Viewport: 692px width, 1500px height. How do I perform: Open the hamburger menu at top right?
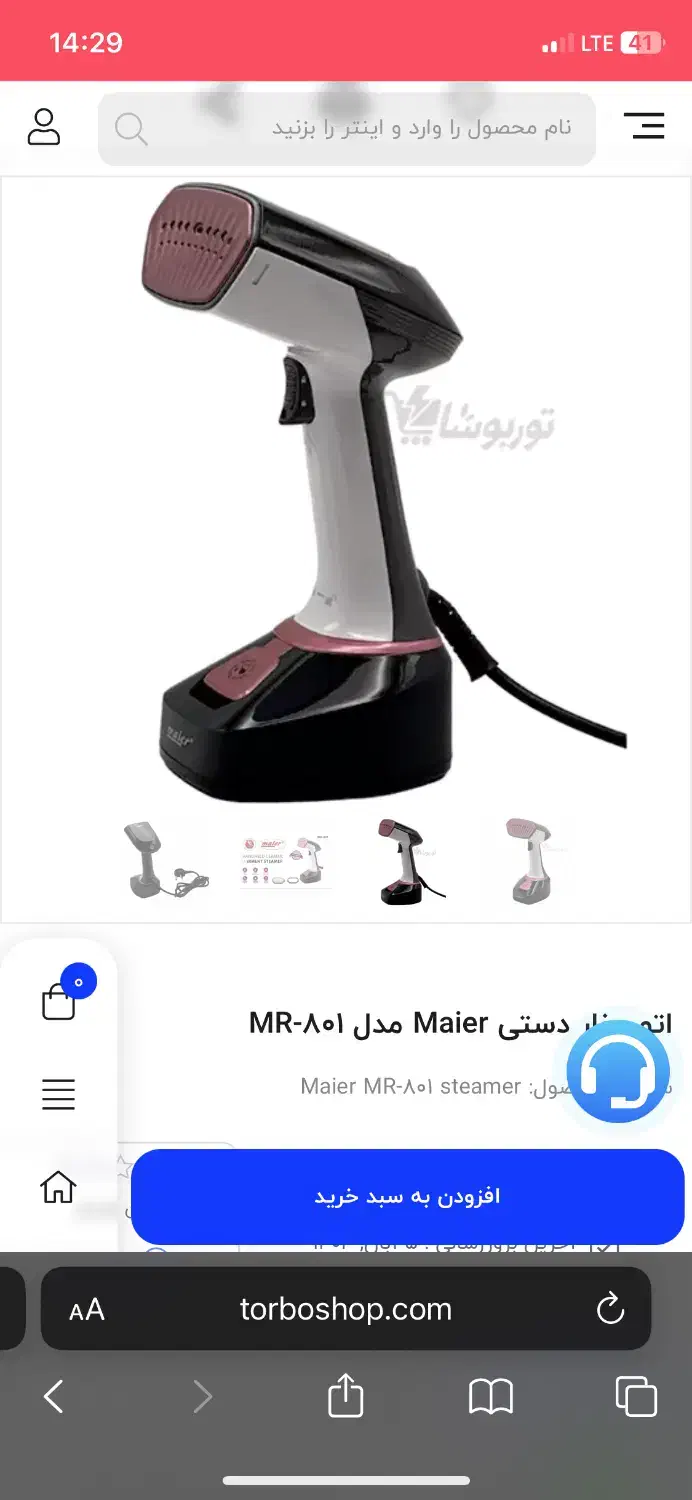point(644,126)
